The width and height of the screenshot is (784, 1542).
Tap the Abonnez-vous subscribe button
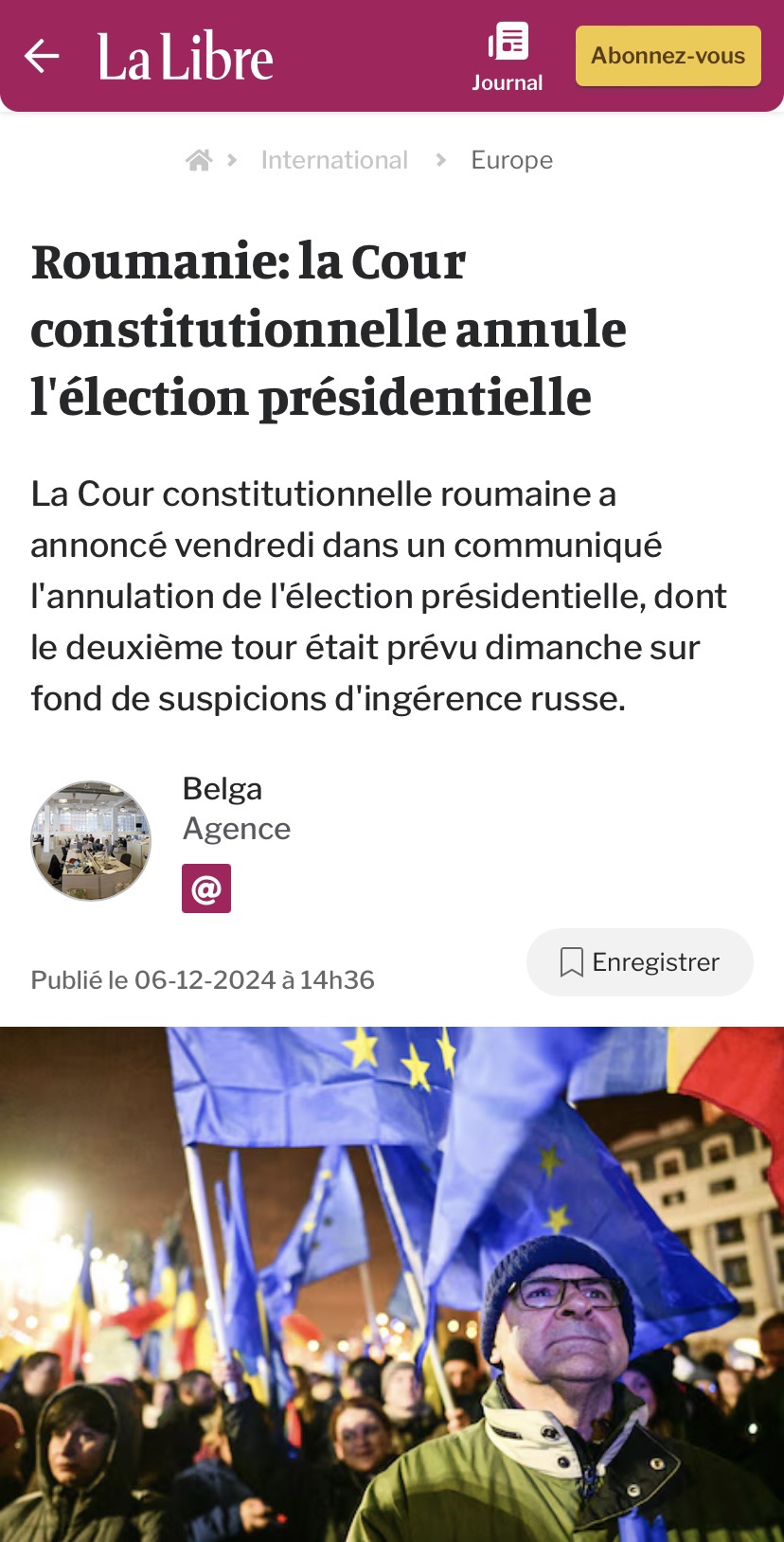[668, 56]
